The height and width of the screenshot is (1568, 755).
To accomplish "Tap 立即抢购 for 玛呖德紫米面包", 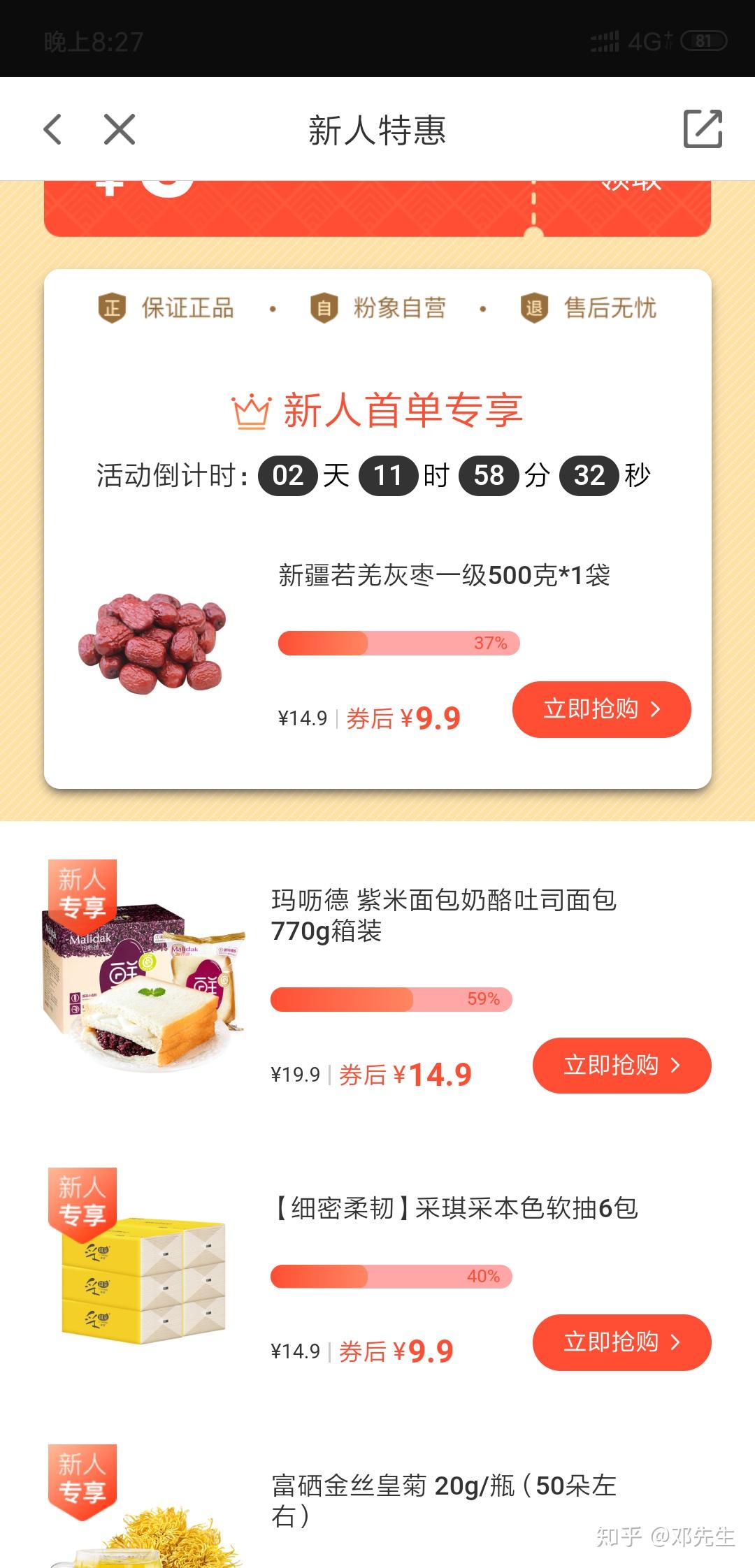I will coord(621,1066).
